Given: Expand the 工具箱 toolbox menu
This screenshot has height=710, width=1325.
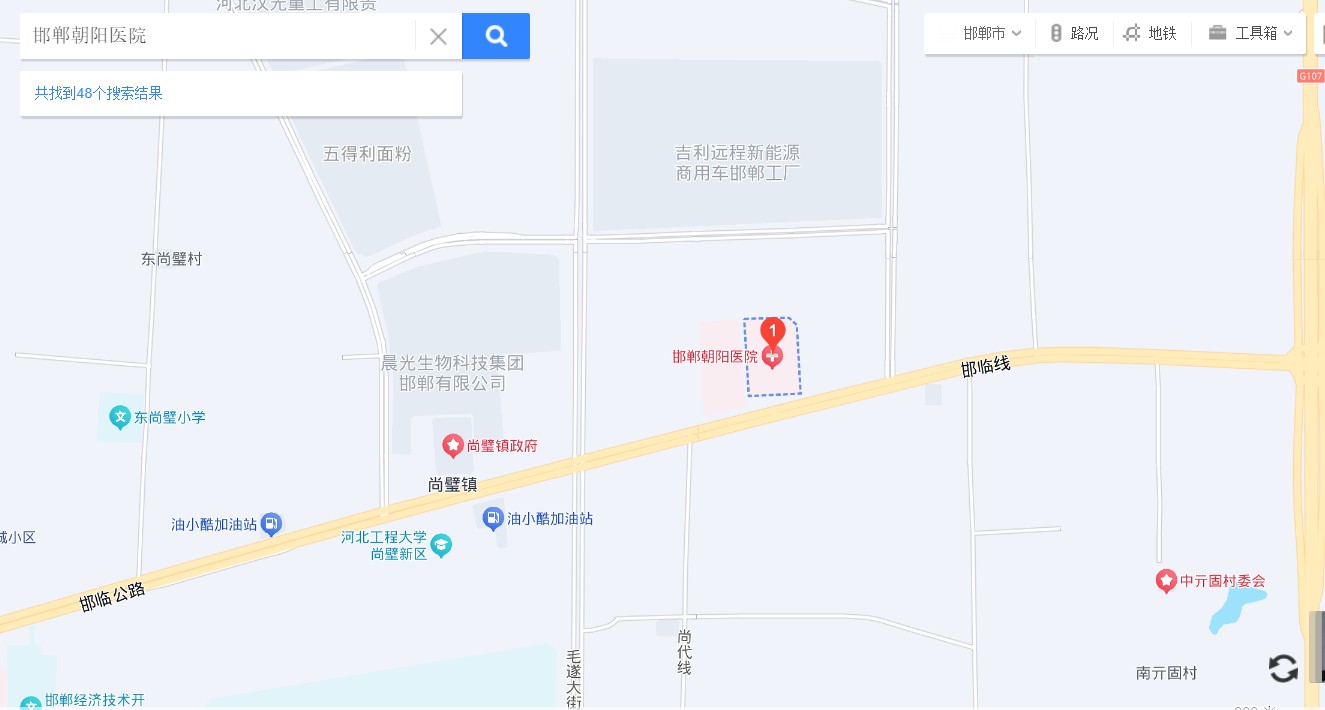Looking at the screenshot, I should coord(1250,33).
